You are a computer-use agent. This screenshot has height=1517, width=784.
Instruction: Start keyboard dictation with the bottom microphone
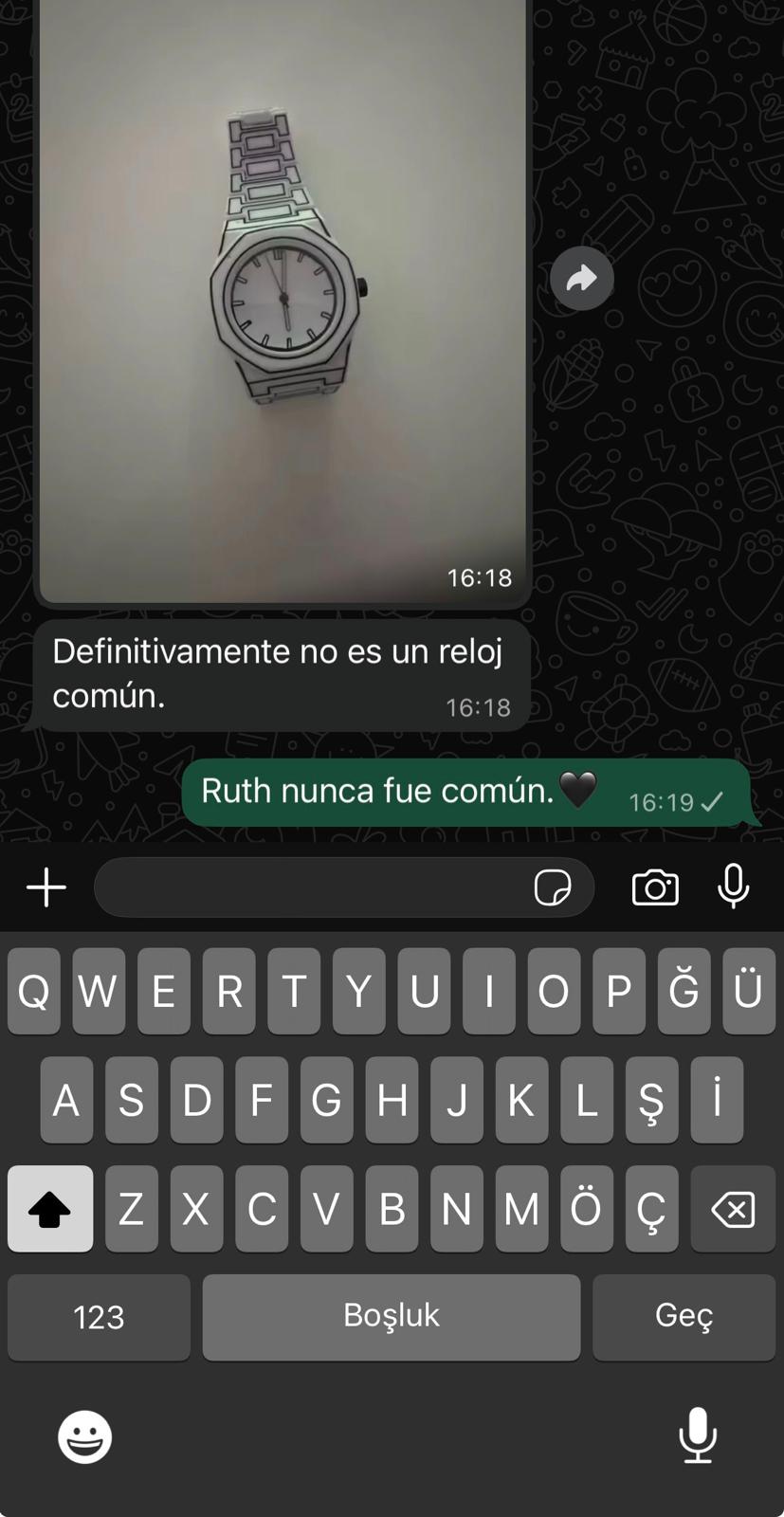point(698,1435)
